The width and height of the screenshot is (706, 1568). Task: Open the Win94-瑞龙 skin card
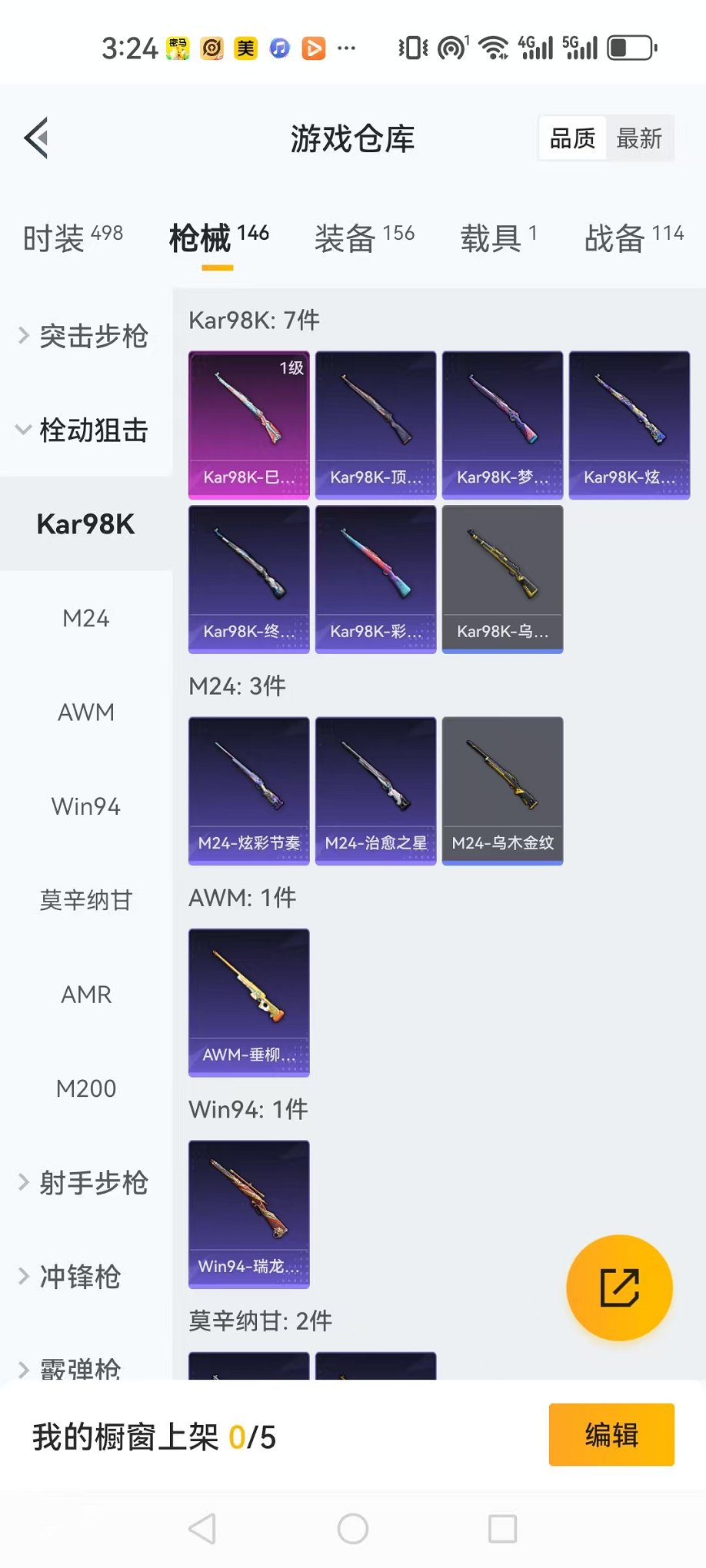pos(248,1214)
